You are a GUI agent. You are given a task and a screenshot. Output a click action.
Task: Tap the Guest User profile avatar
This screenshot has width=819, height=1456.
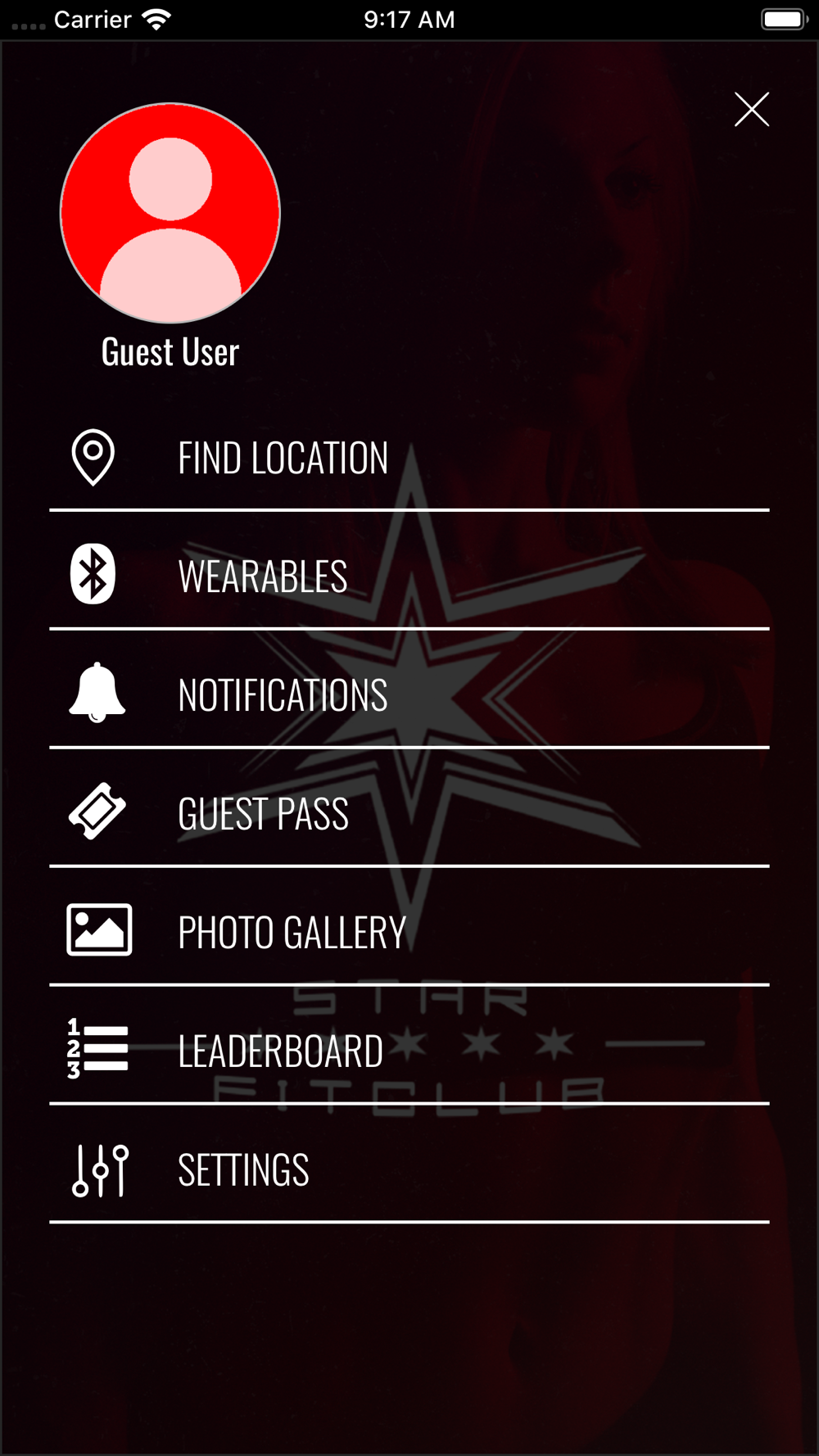170,213
